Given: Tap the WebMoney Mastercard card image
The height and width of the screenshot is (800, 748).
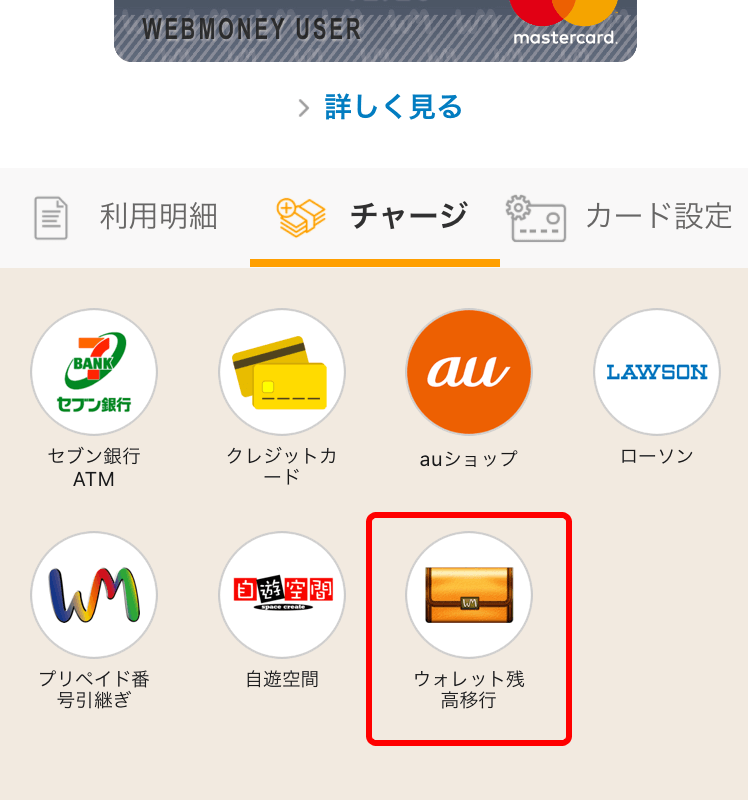Looking at the screenshot, I should click(x=375, y=30).
